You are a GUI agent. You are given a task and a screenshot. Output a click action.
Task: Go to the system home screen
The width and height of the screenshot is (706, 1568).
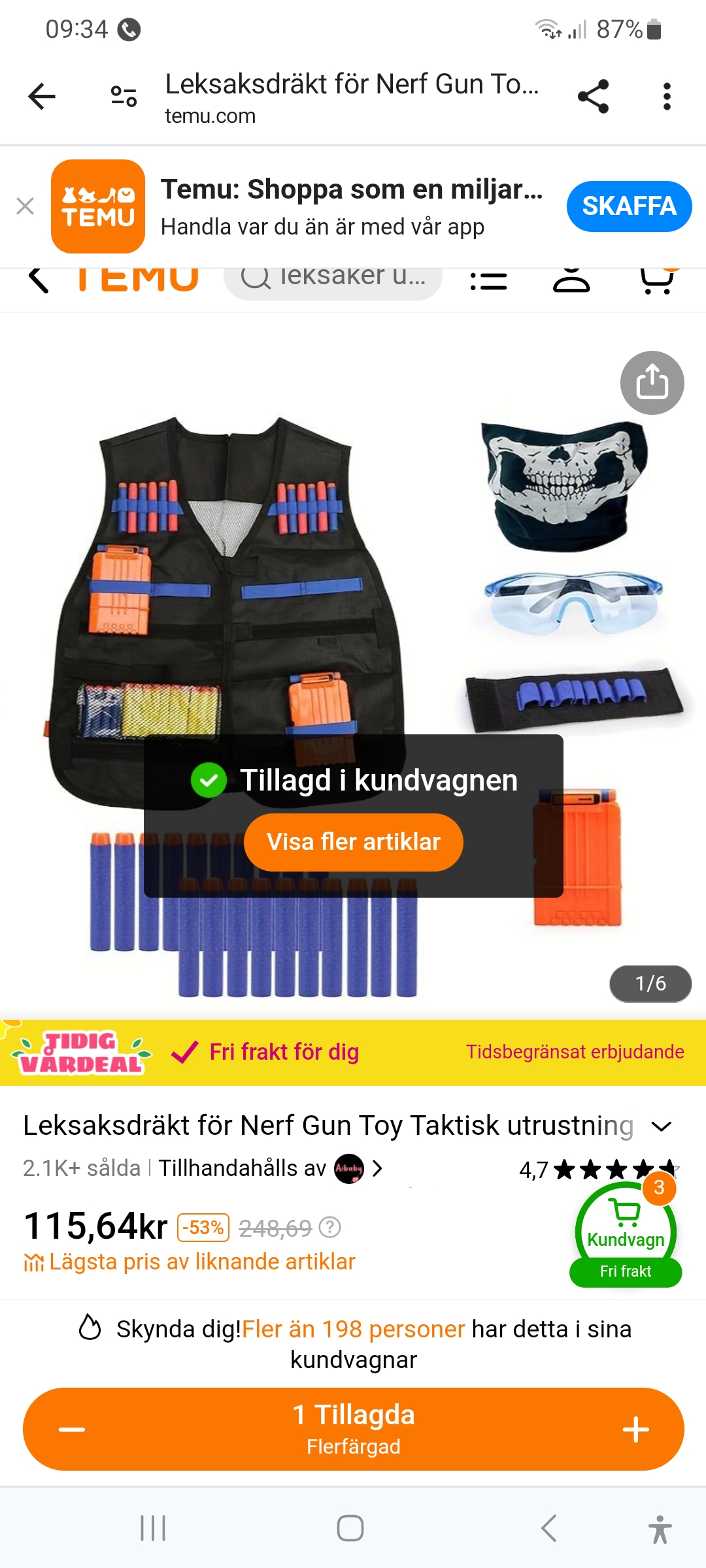350,1528
